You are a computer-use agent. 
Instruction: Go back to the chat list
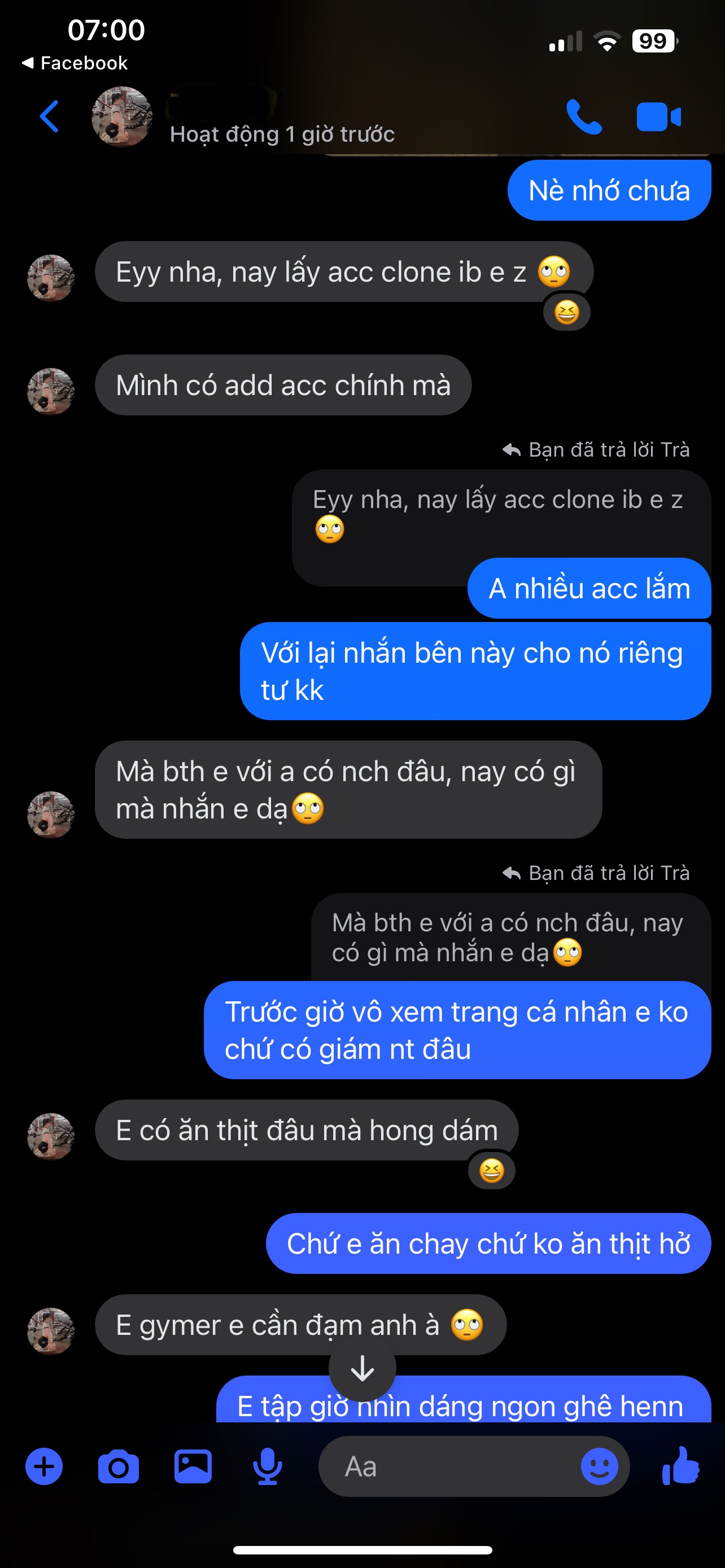[x=49, y=116]
